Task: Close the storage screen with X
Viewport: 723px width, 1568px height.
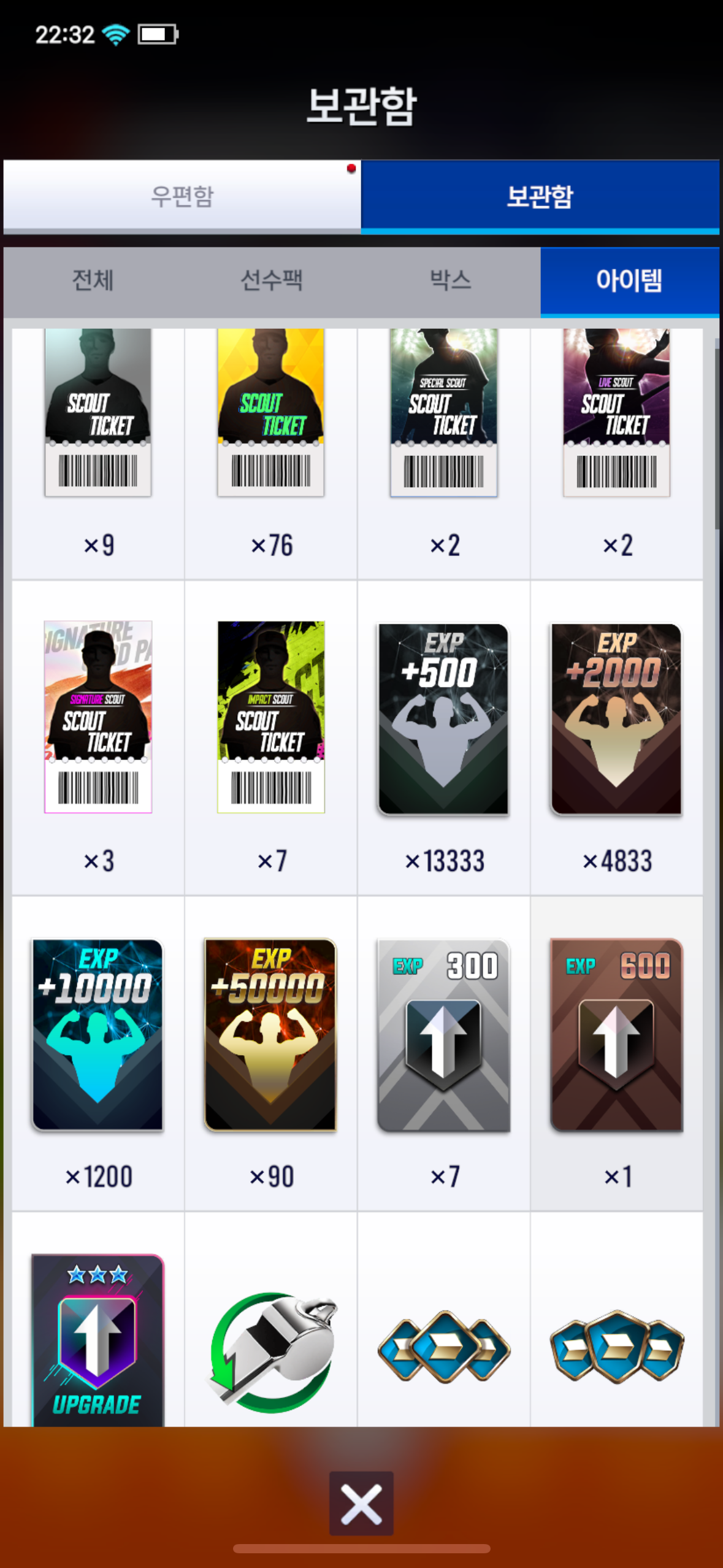Action: click(x=361, y=1503)
